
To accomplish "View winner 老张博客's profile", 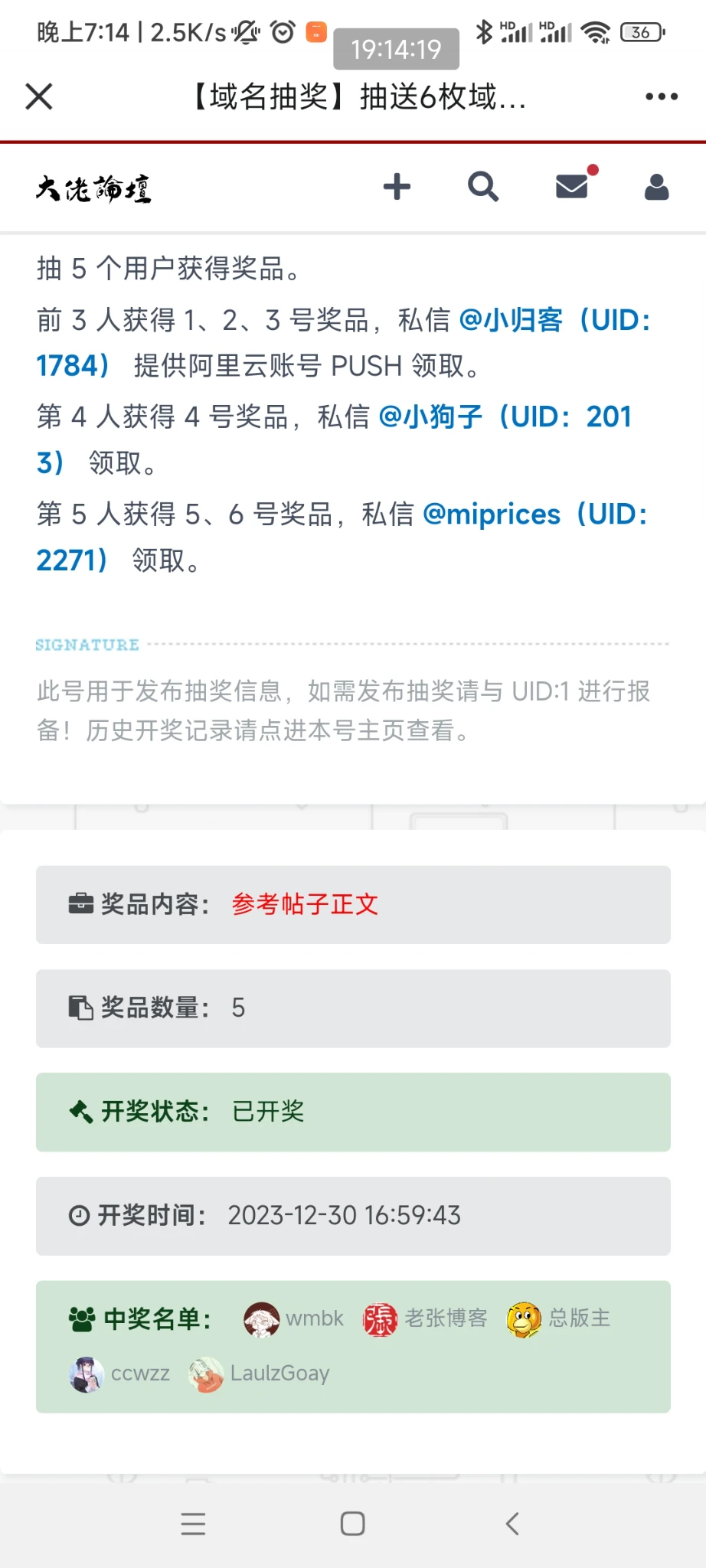I will (445, 1318).
